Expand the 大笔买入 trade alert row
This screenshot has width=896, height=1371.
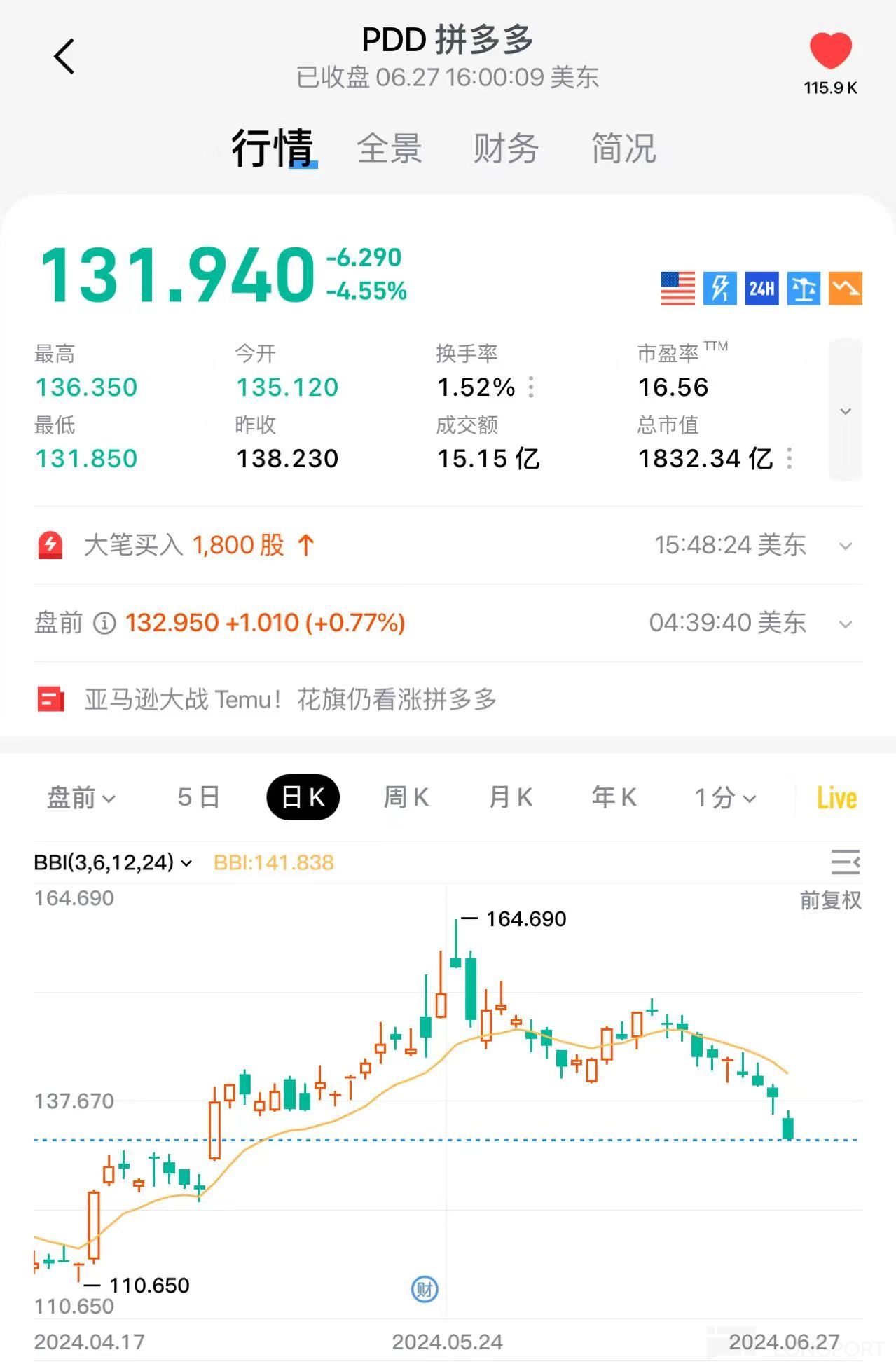(845, 546)
